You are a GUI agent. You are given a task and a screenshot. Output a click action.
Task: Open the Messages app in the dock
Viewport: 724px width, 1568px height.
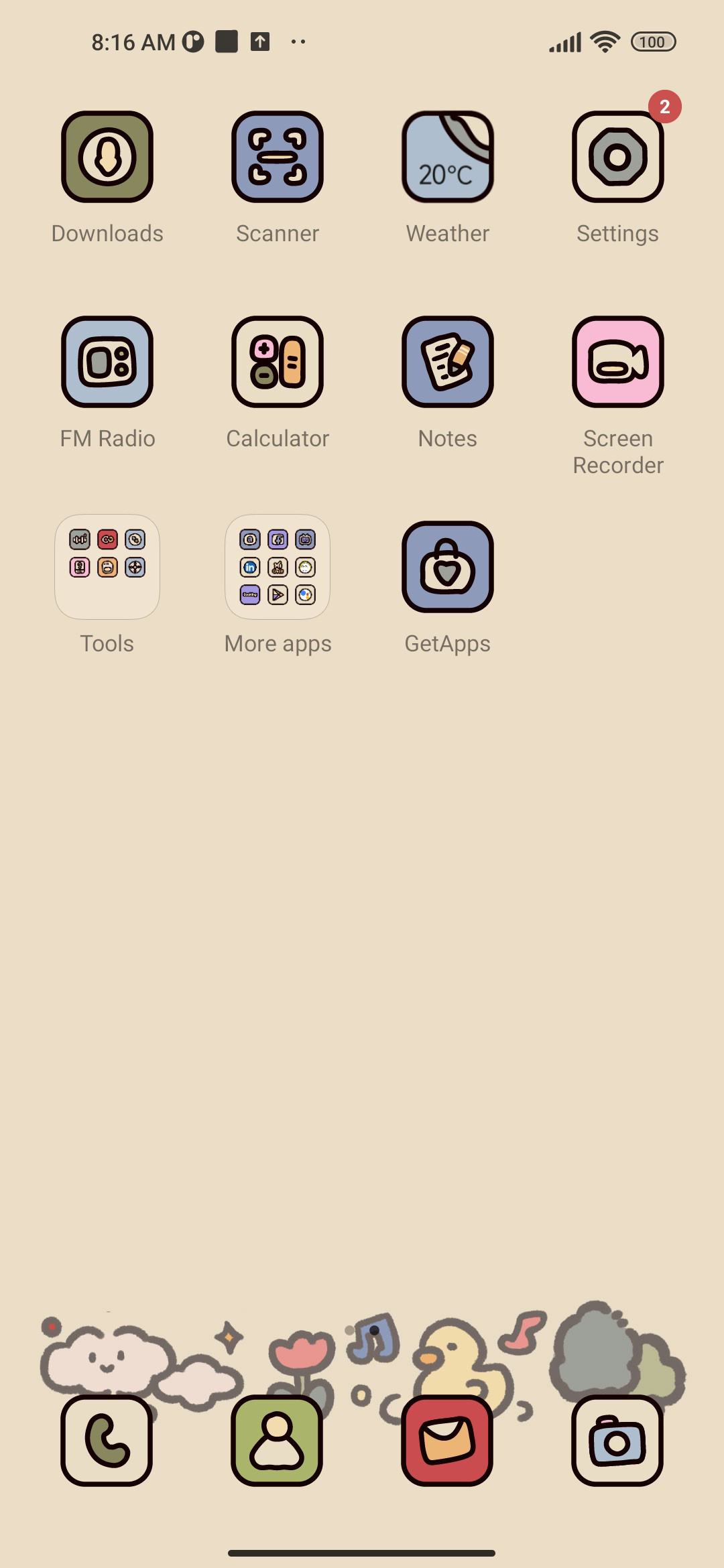click(447, 1441)
